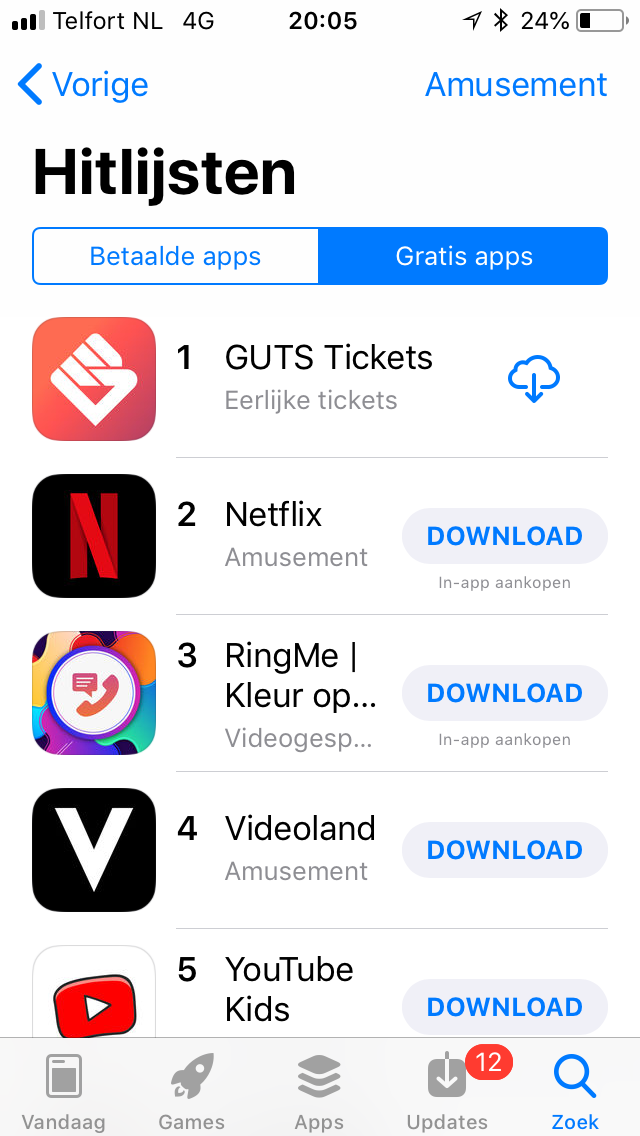Re-download GUTS Tickets with the cloud icon
This screenshot has height=1136, width=640.
click(533, 378)
